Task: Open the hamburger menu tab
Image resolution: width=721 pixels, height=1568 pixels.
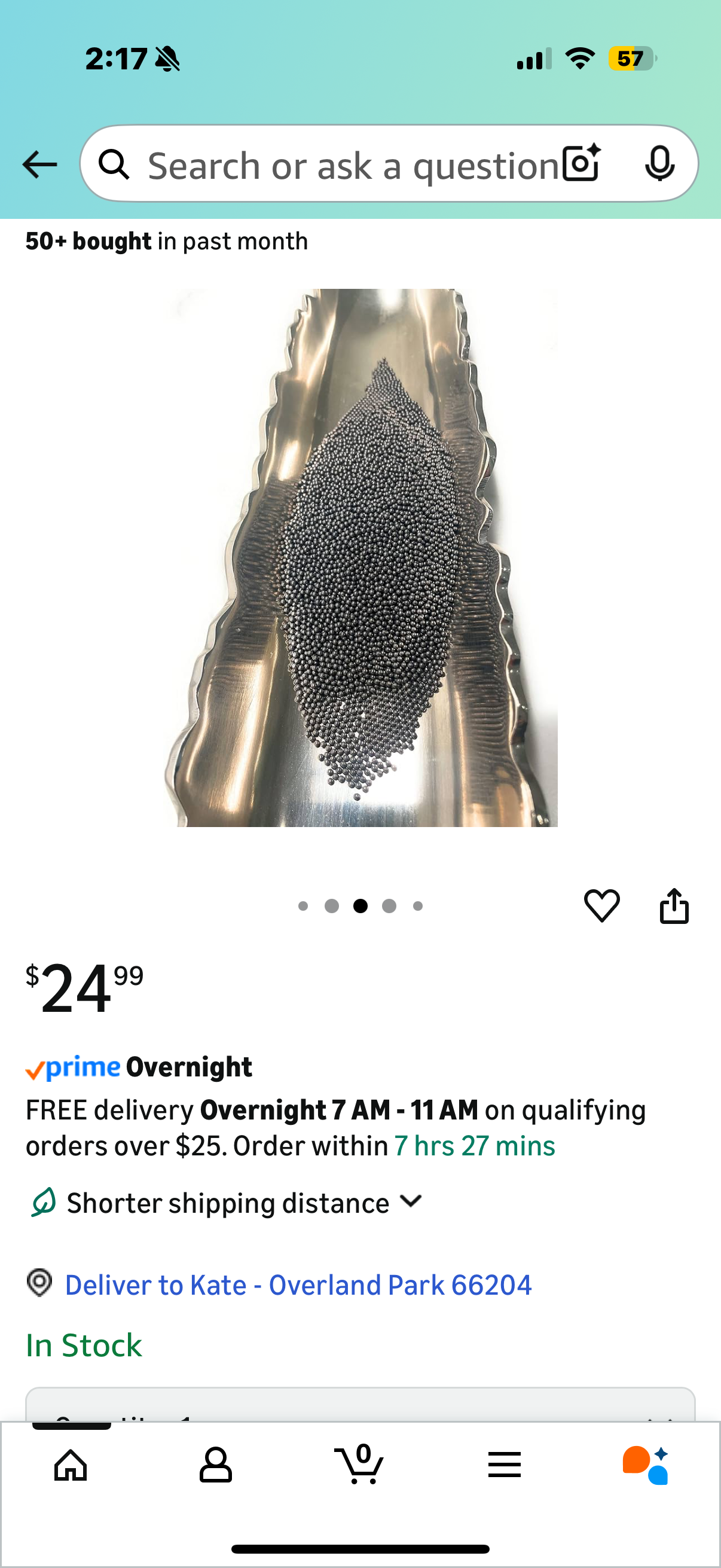Action: point(505,1465)
